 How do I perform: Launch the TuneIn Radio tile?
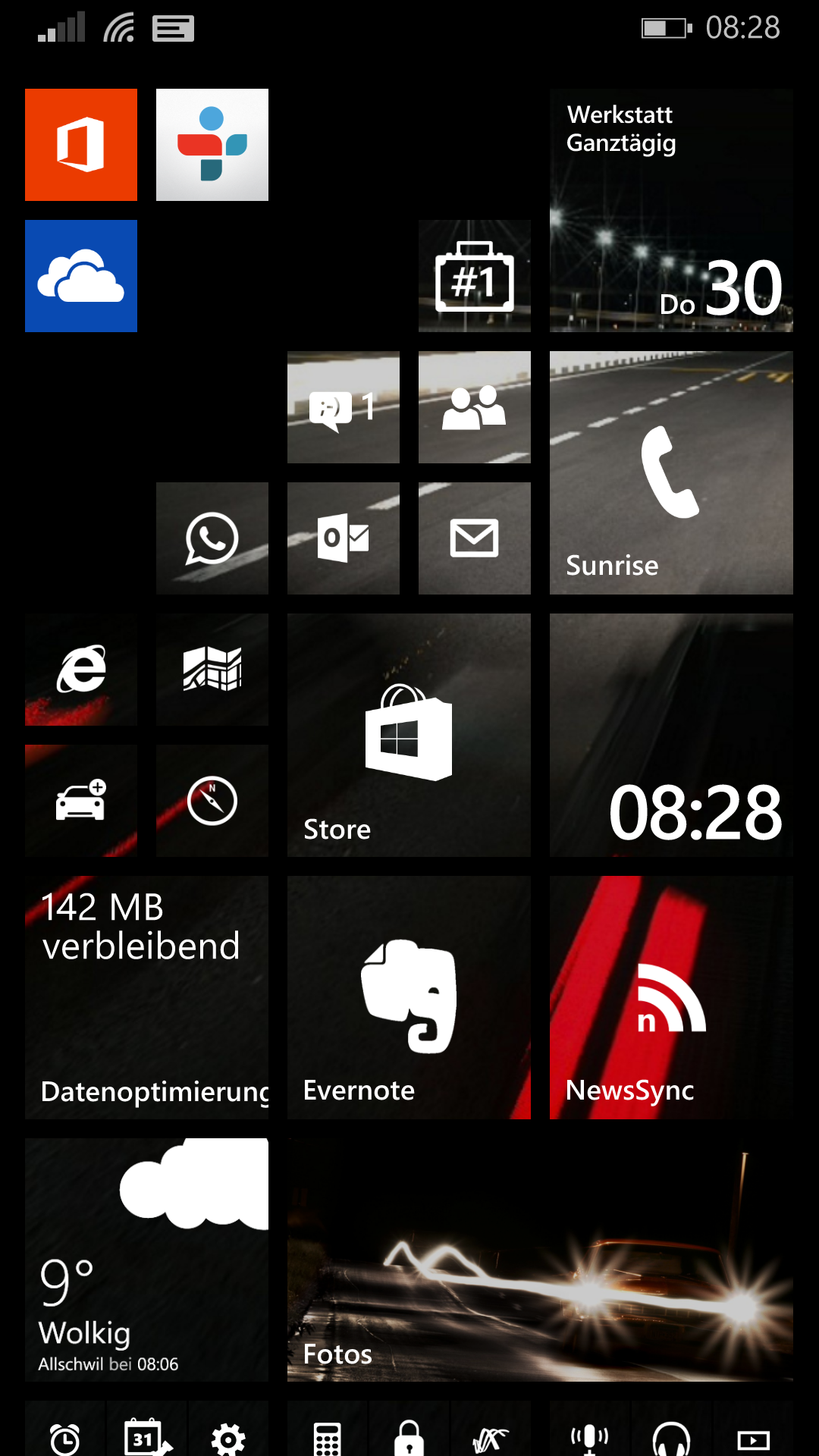point(212,145)
